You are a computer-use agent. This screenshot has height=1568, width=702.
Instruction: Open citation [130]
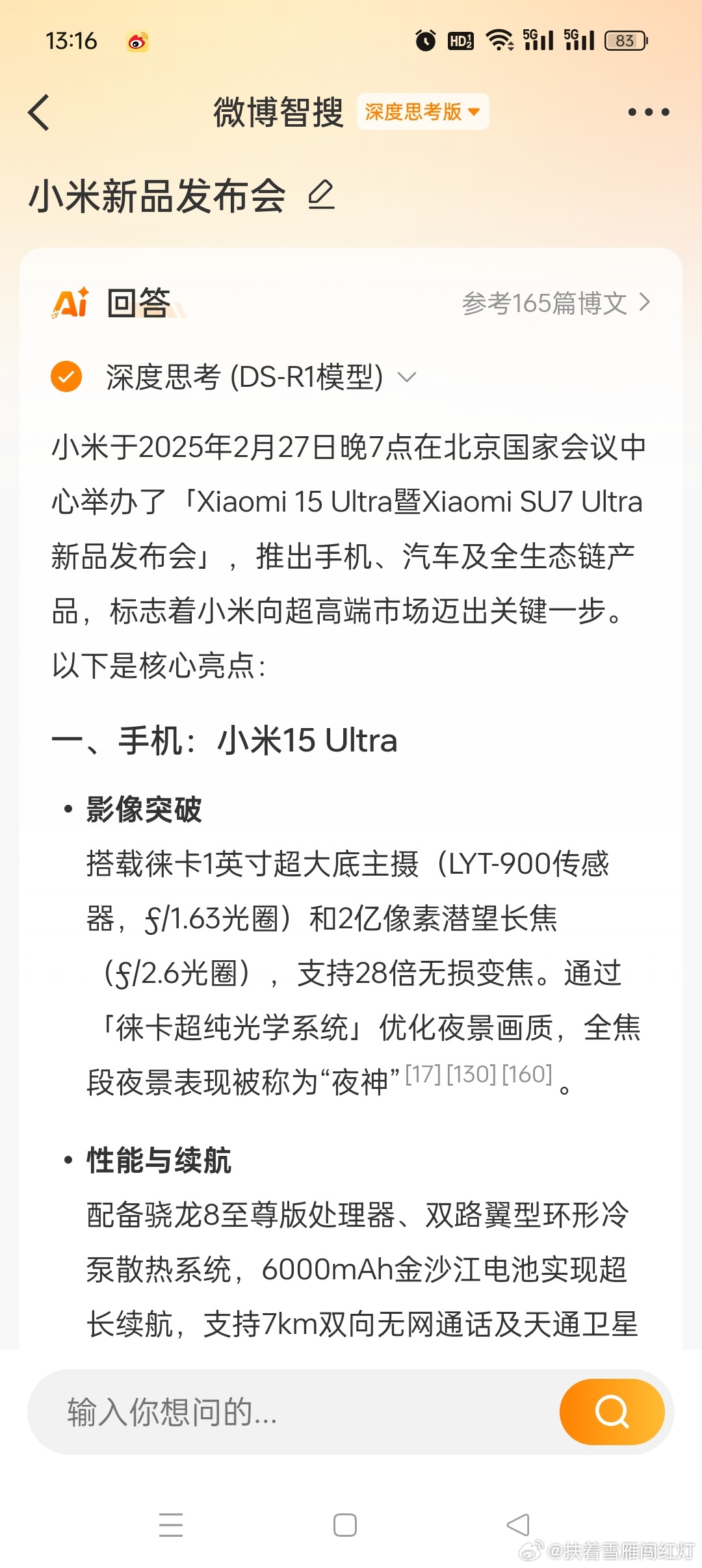coord(471,1074)
